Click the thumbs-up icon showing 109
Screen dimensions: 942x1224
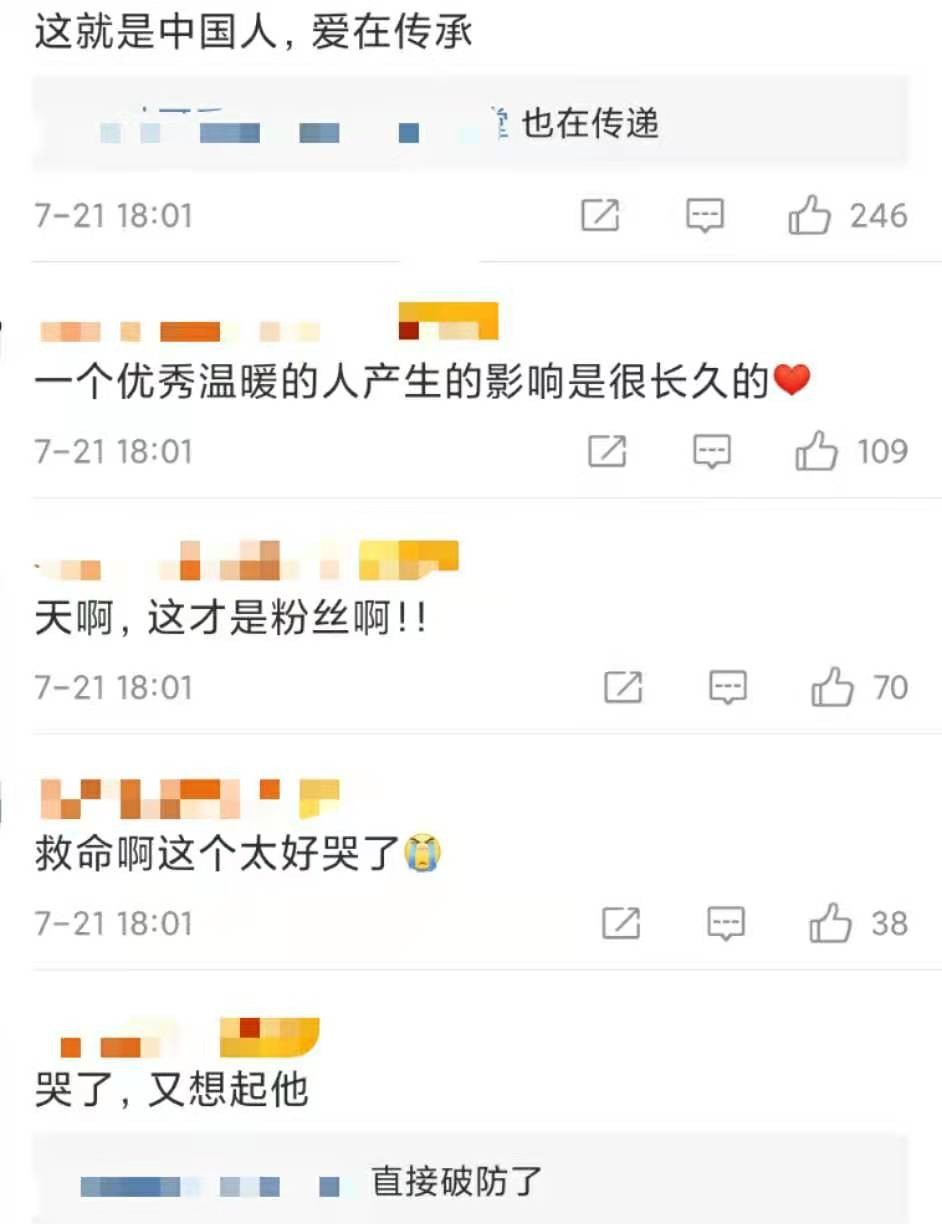[819, 452]
